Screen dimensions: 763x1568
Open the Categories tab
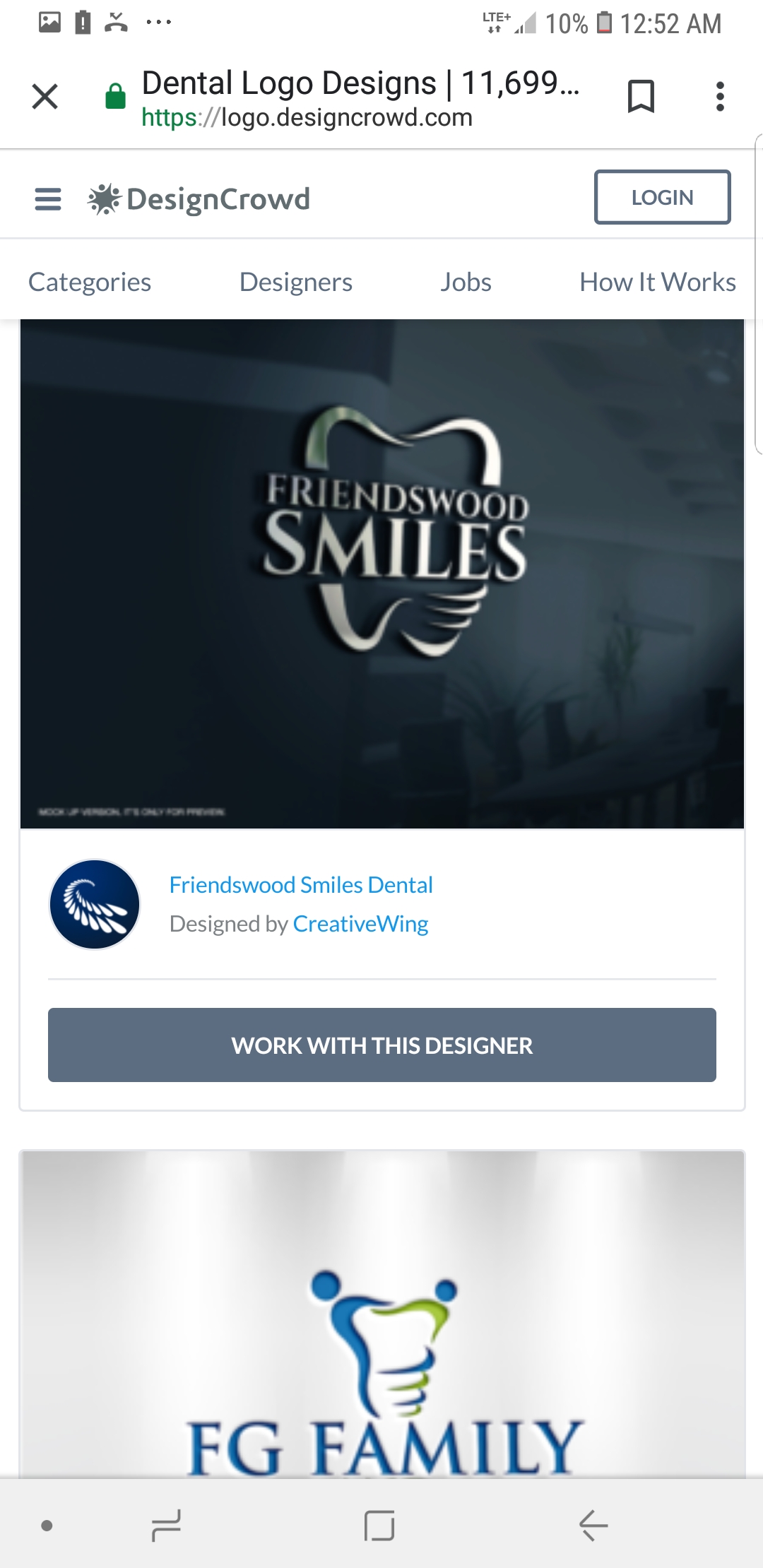pos(90,282)
